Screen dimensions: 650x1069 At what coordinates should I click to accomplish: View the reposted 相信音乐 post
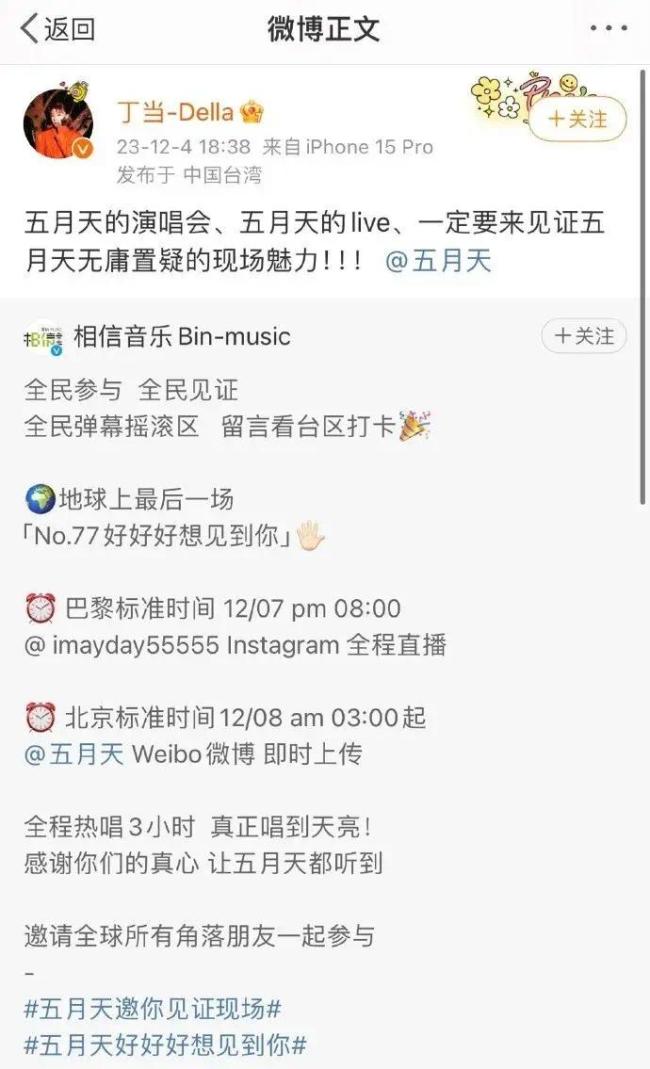pyautogui.click(x=320, y=610)
